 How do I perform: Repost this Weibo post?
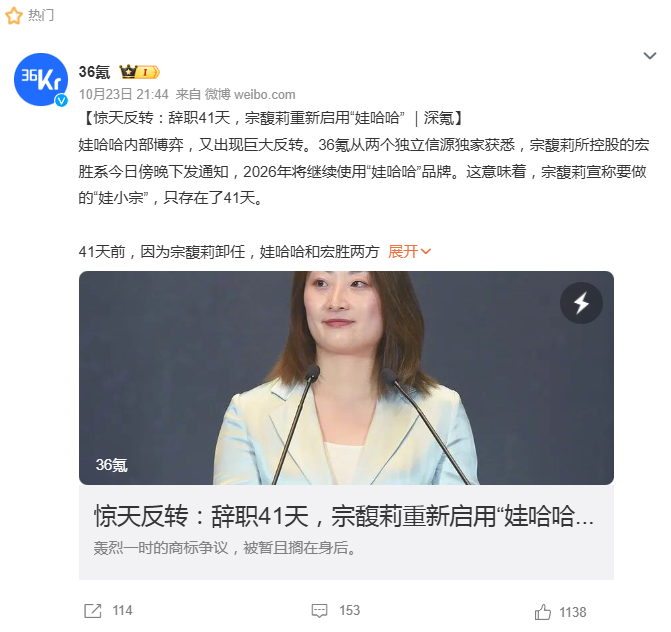(108, 611)
